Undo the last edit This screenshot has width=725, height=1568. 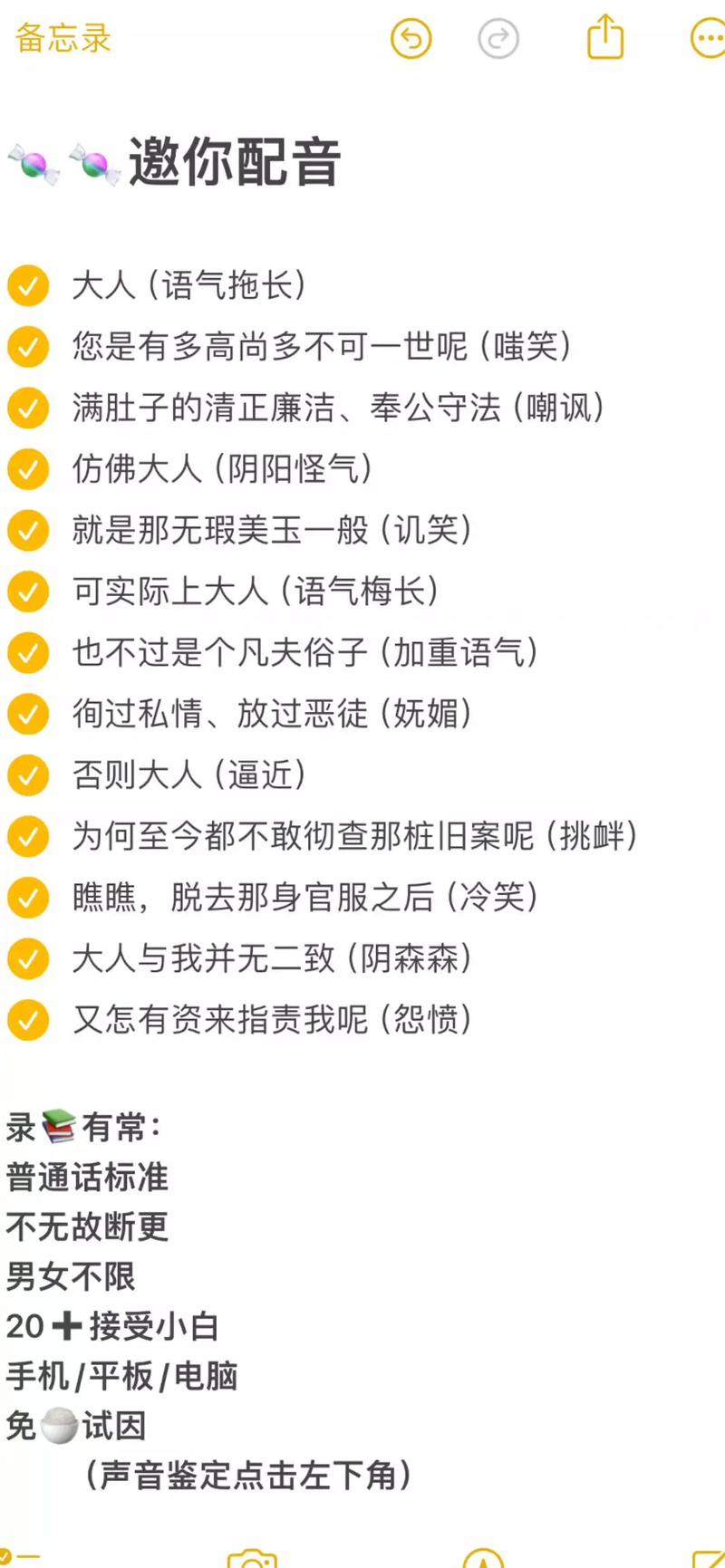pyautogui.click(x=411, y=39)
